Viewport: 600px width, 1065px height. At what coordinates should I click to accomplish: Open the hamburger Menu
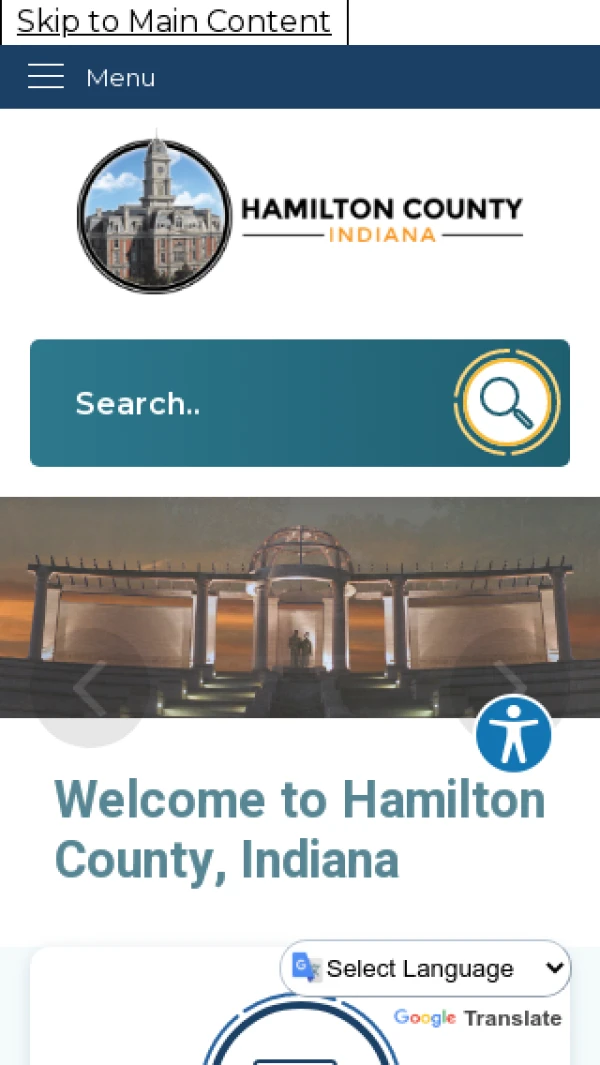coord(90,77)
